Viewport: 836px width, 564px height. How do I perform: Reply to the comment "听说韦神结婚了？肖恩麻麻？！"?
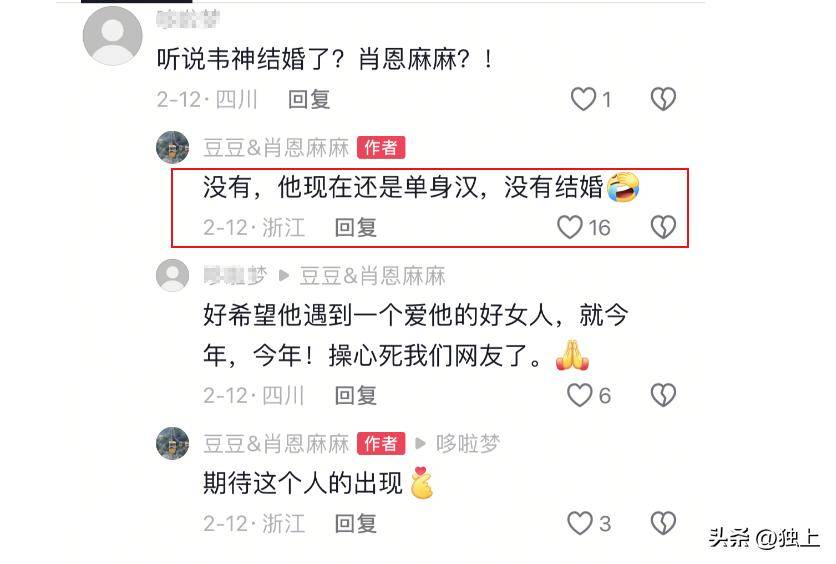[x=308, y=99]
